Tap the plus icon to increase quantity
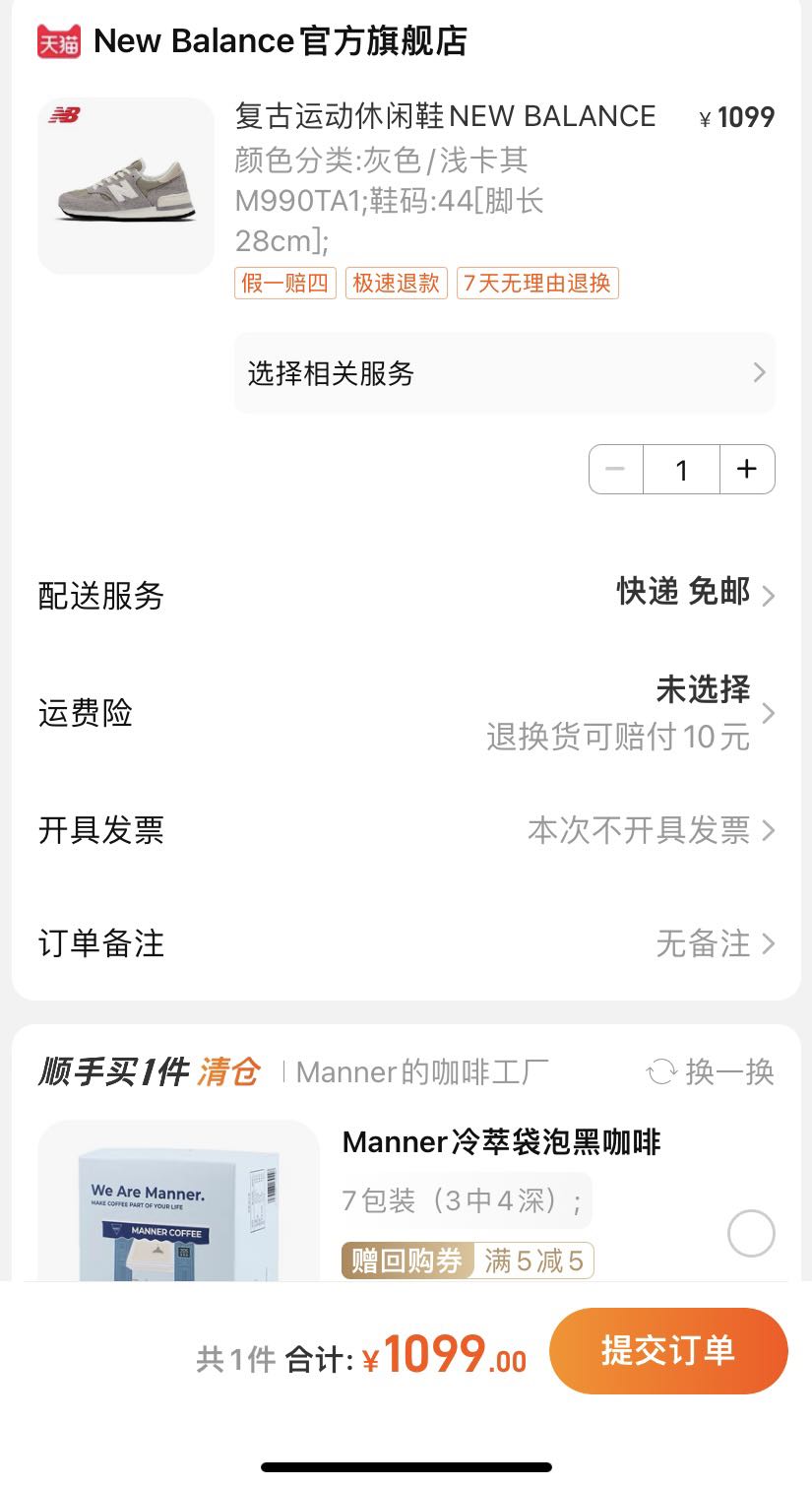The width and height of the screenshot is (812, 1487). pyautogui.click(x=747, y=470)
